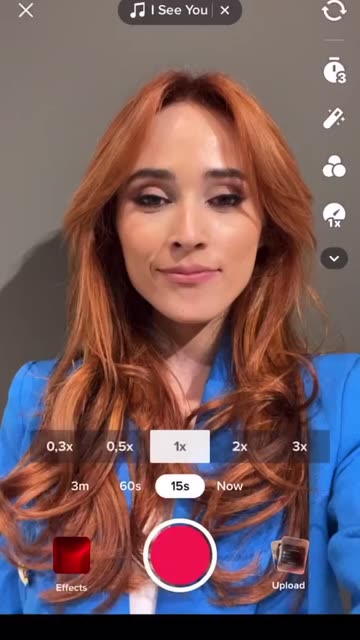Image resolution: width=360 pixels, height=640 pixels.
Task: Choose 2x recording speed
Action: (x=240, y=447)
